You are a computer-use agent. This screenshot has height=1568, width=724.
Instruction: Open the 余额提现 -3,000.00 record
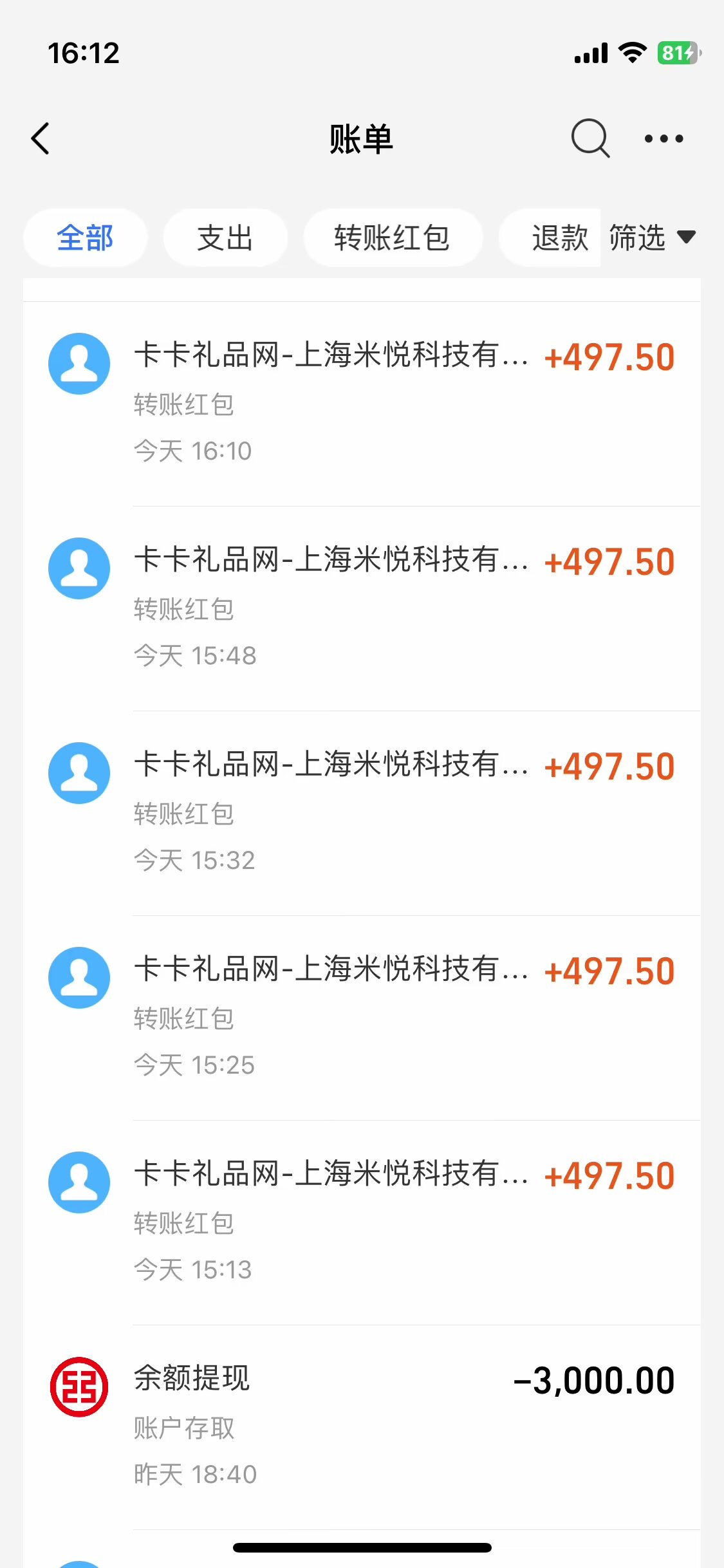(362, 1426)
